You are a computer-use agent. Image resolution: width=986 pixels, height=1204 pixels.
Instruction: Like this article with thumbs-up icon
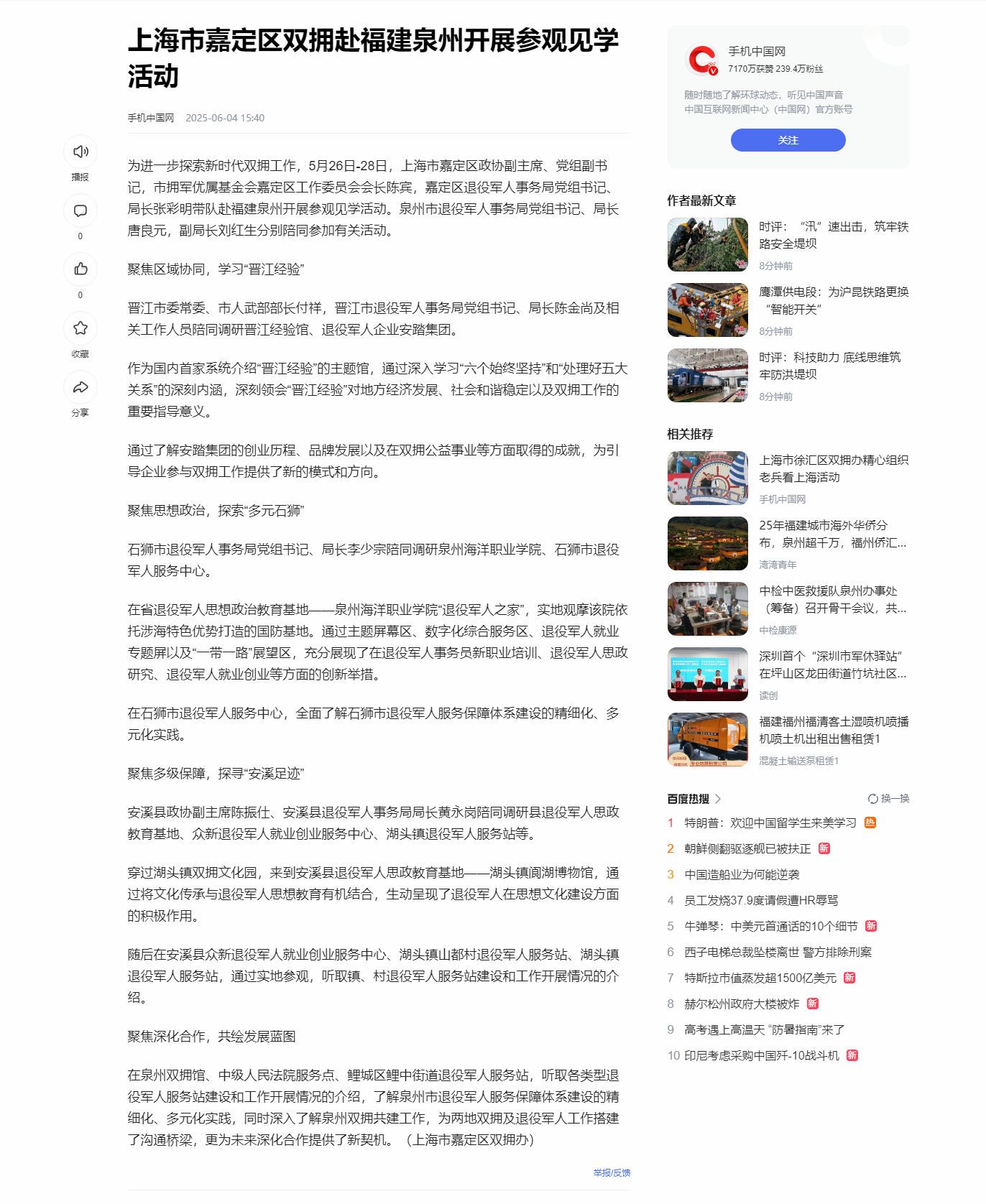click(80, 269)
